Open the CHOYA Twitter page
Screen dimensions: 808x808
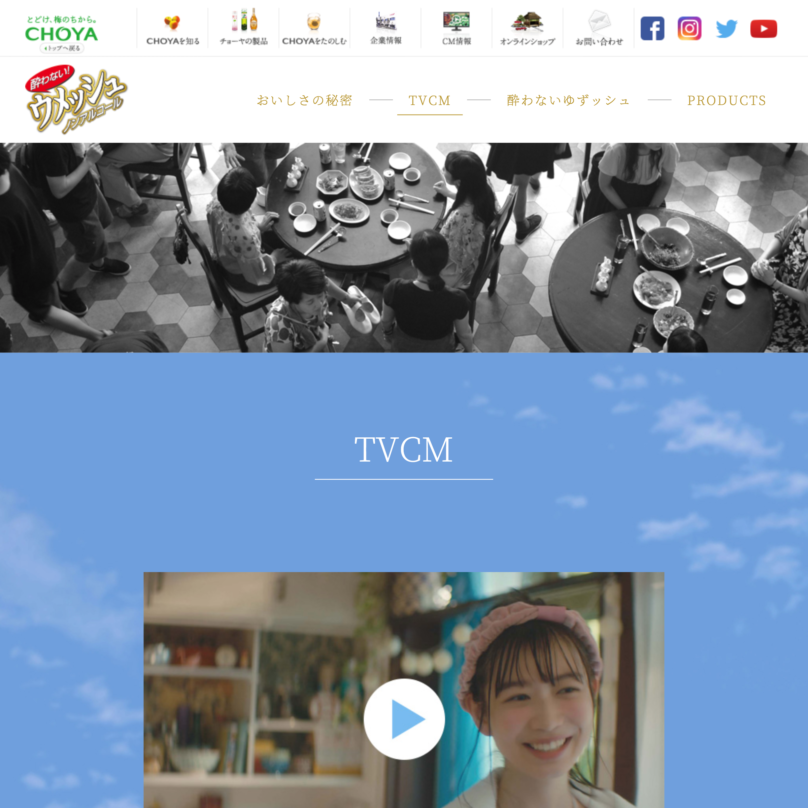tap(726, 29)
